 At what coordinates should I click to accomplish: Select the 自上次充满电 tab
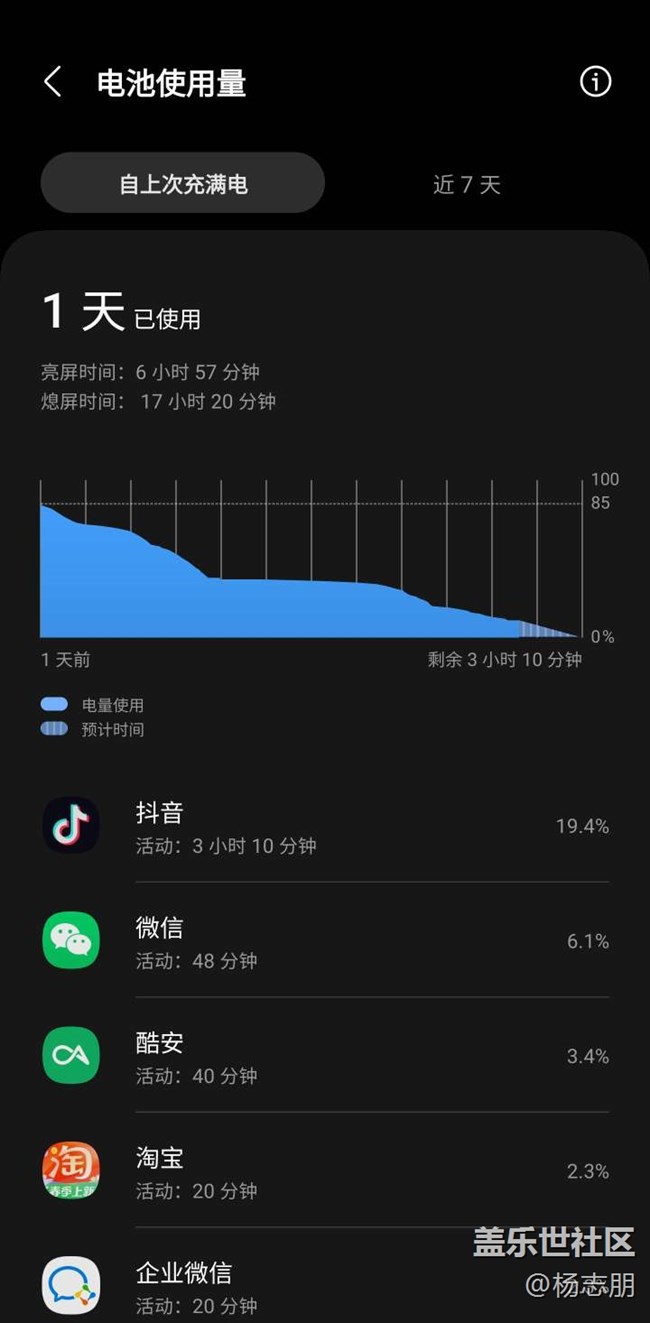click(x=183, y=184)
